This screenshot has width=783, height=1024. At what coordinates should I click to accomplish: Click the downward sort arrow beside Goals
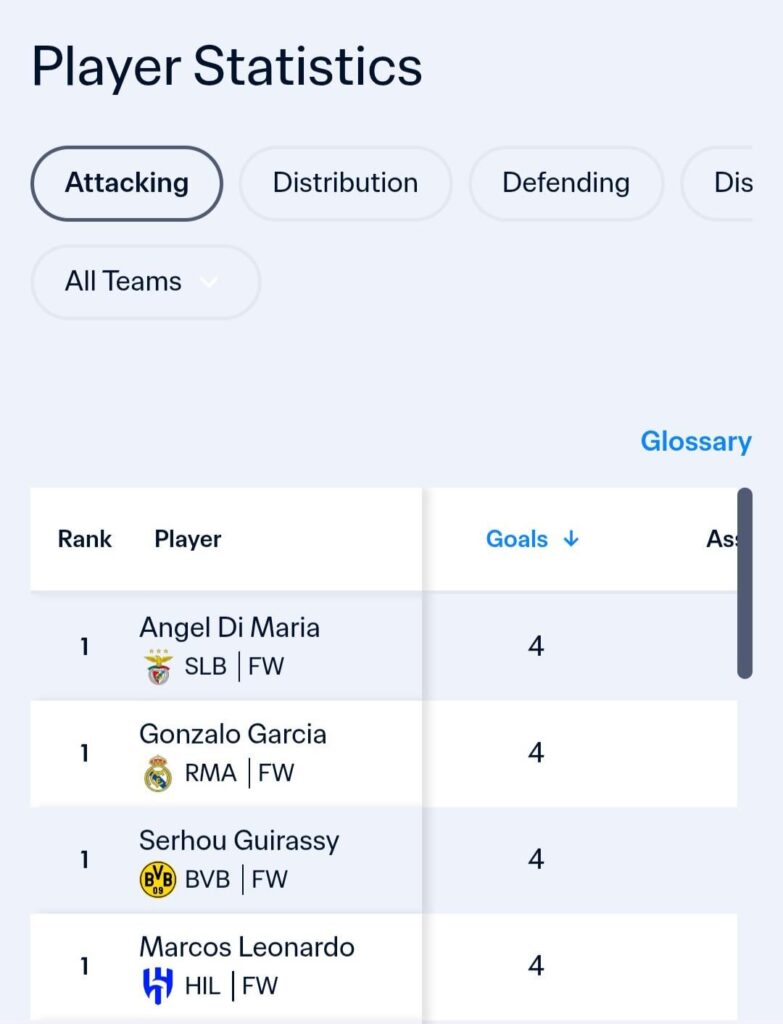571,539
